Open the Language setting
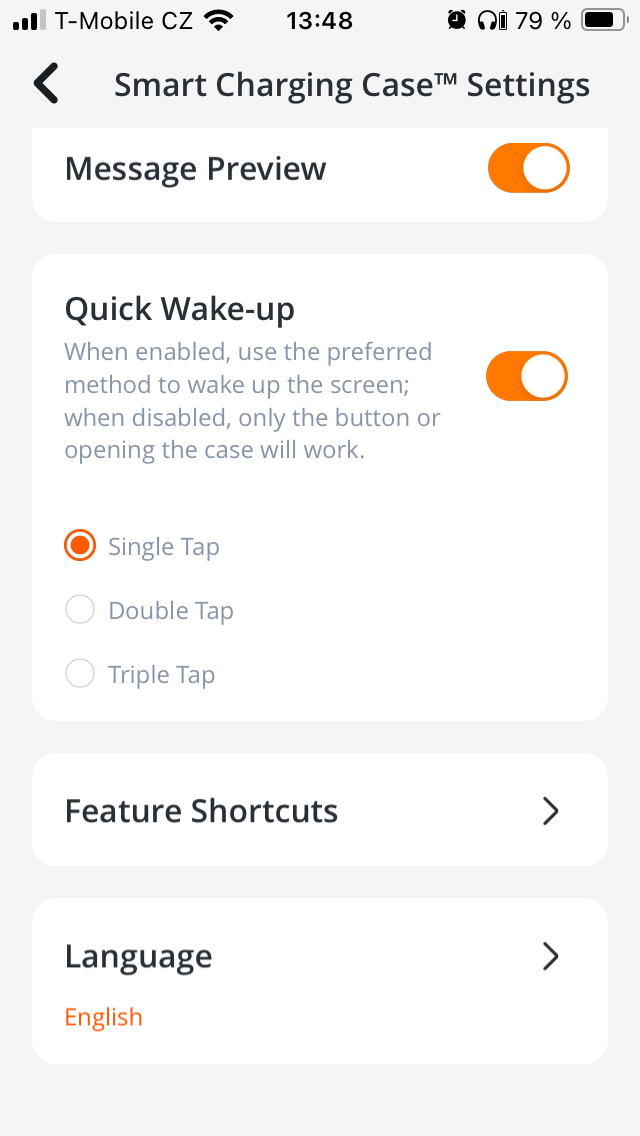The width and height of the screenshot is (640, 1136). (x=320, y=980)
